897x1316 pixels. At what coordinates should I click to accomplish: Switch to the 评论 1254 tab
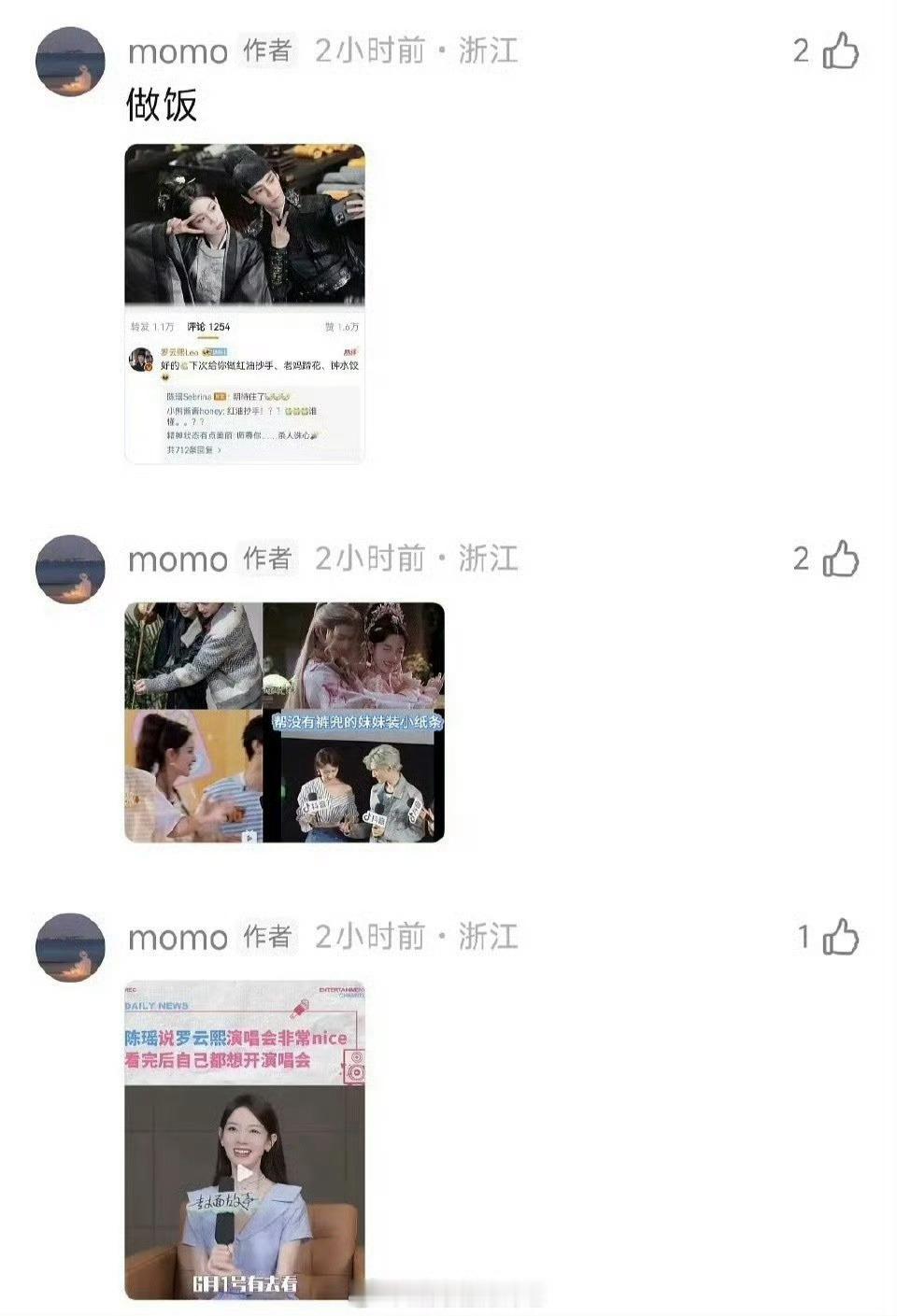207,326
